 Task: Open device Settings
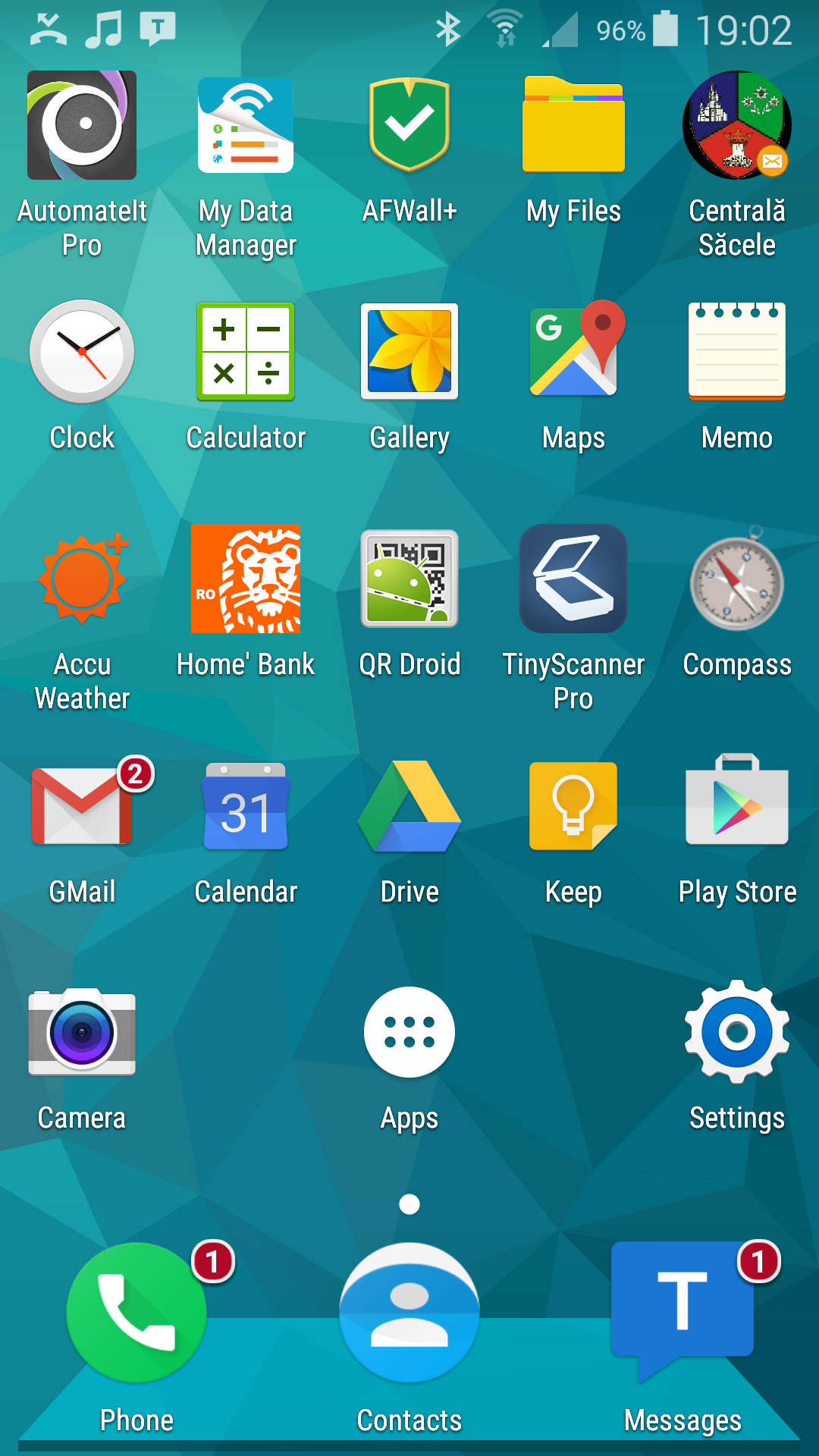tap(737, 1033)
